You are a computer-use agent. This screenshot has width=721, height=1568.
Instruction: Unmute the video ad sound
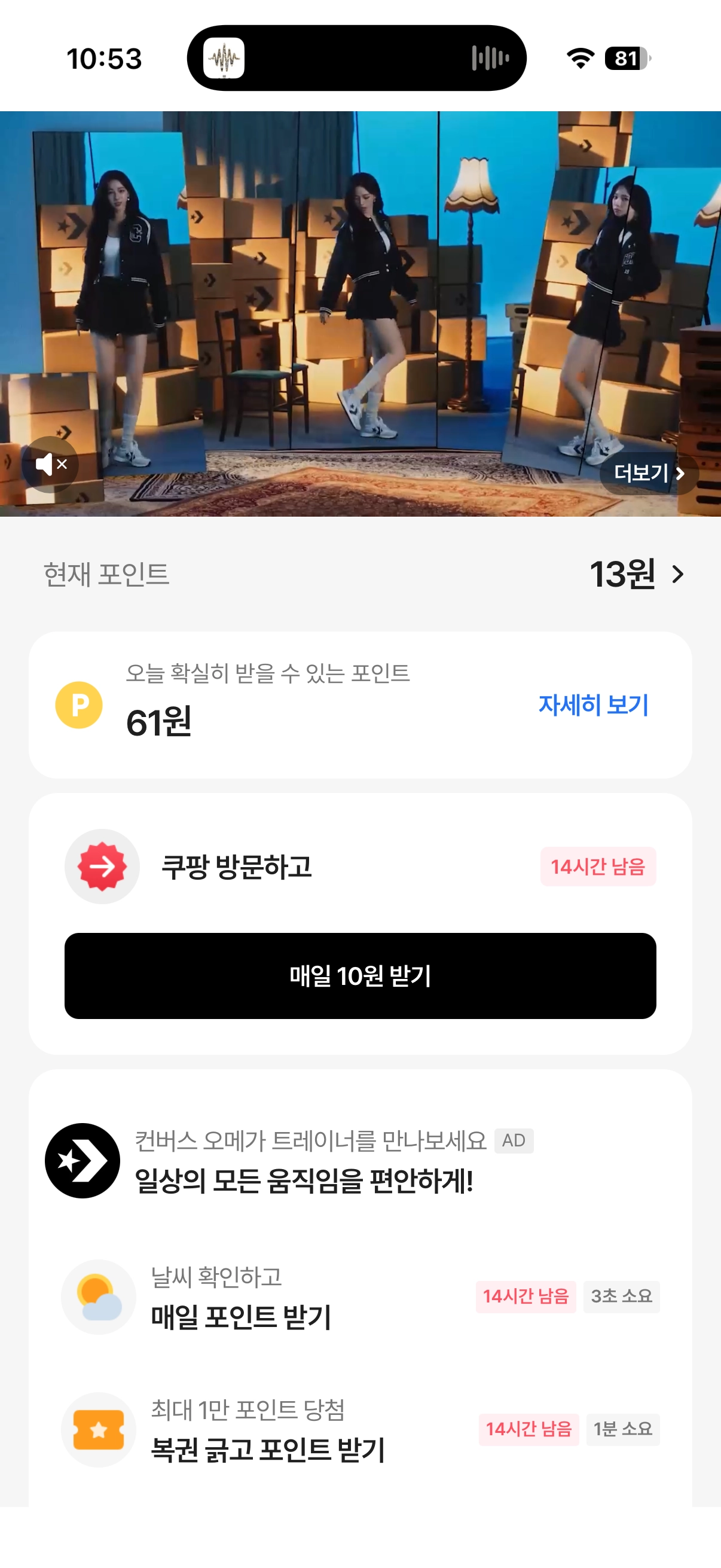pyautogui.click(x=50, y=465)
